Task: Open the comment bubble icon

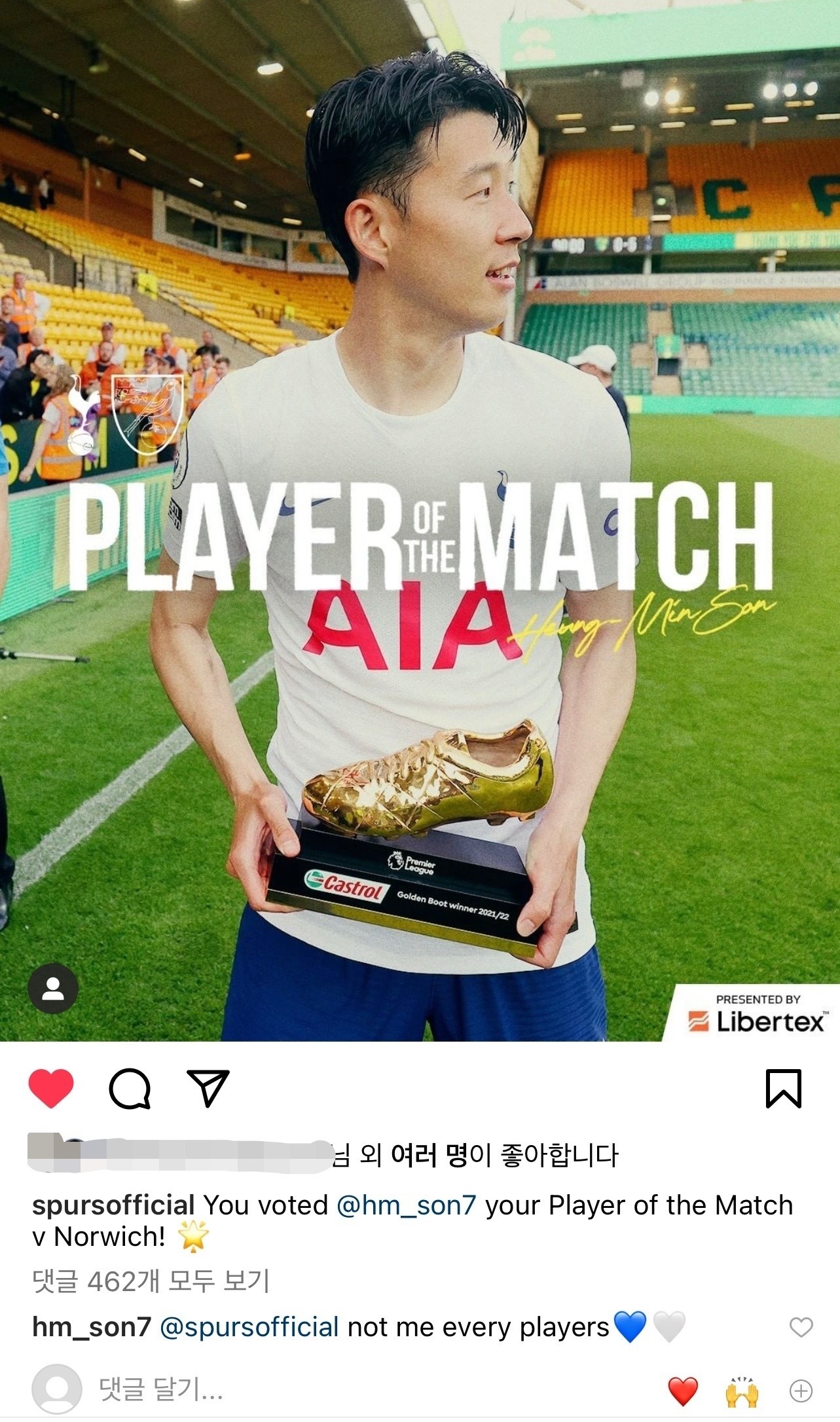Action: tap(130, 1089)
